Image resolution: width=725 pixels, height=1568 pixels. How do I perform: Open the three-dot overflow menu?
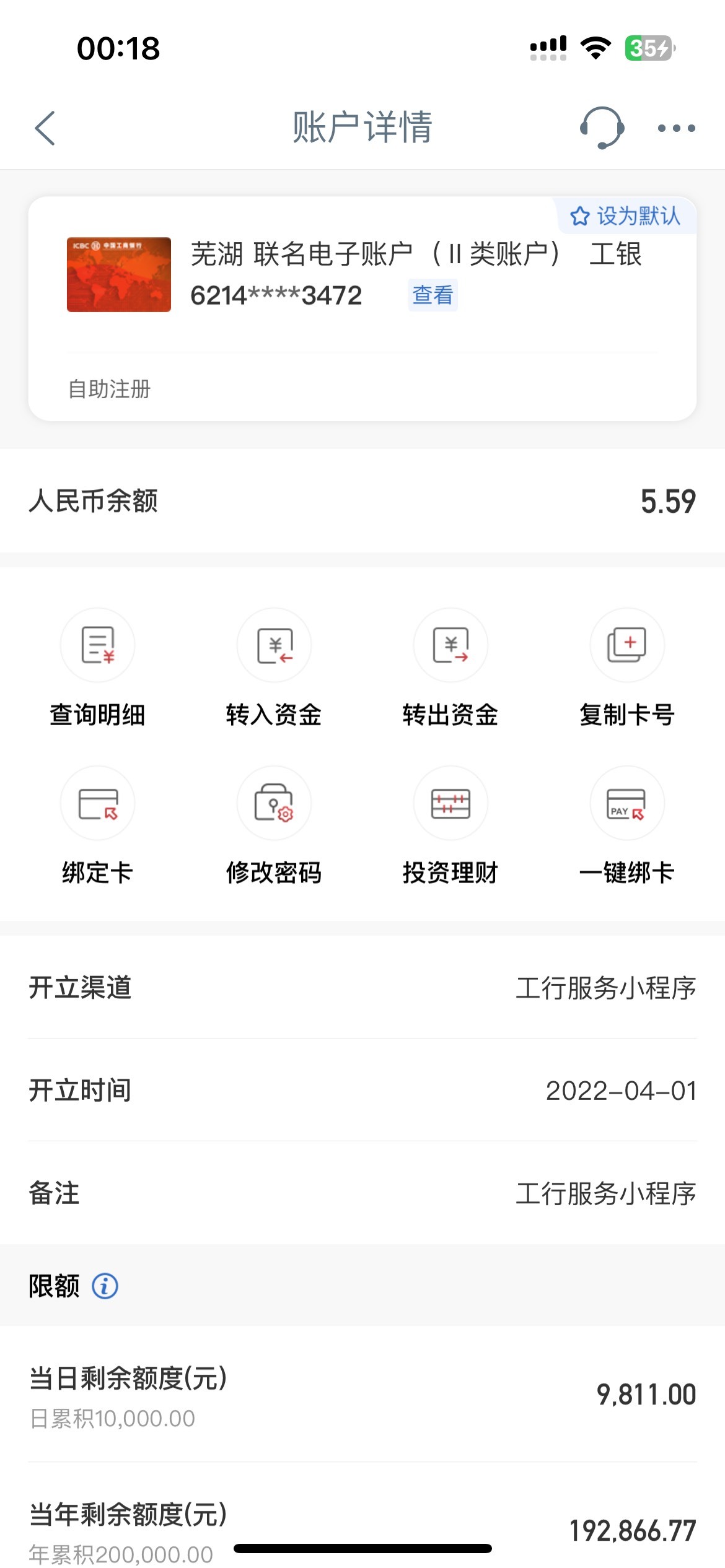pyautogui.click(x=676, y=128)
